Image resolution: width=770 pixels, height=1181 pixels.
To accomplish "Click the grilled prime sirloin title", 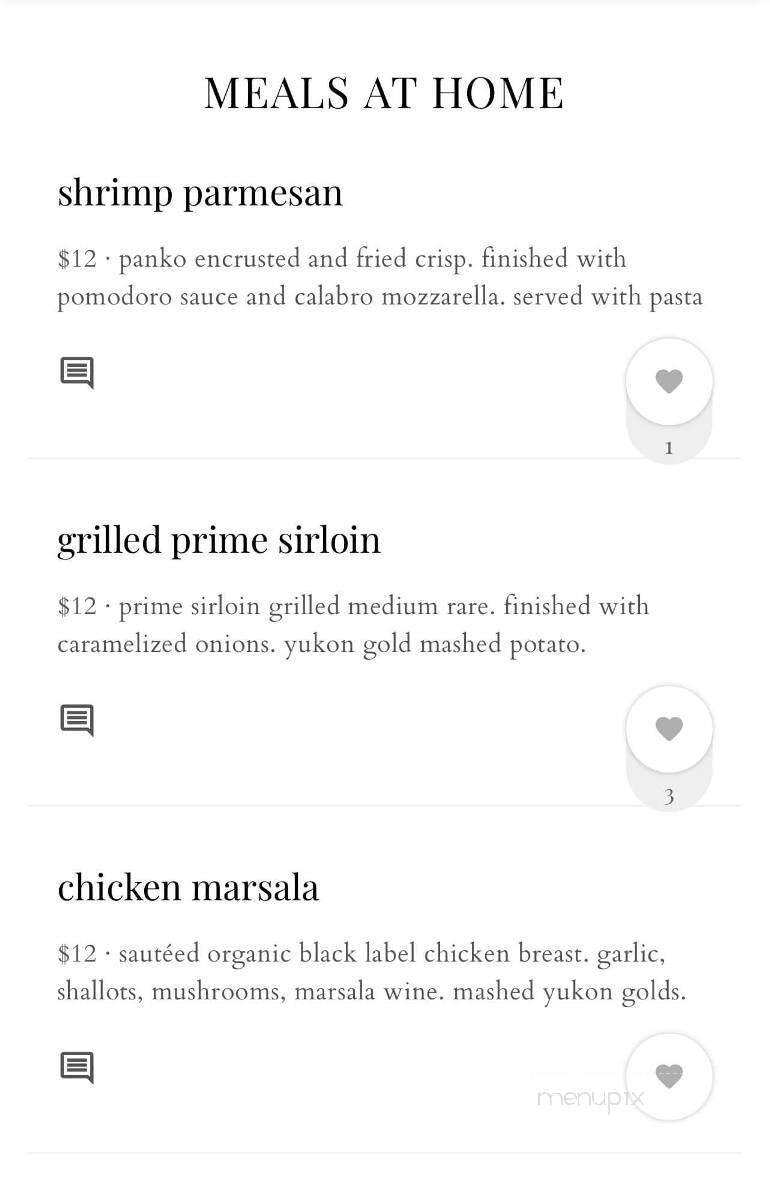I will click(x=219, y=538).
